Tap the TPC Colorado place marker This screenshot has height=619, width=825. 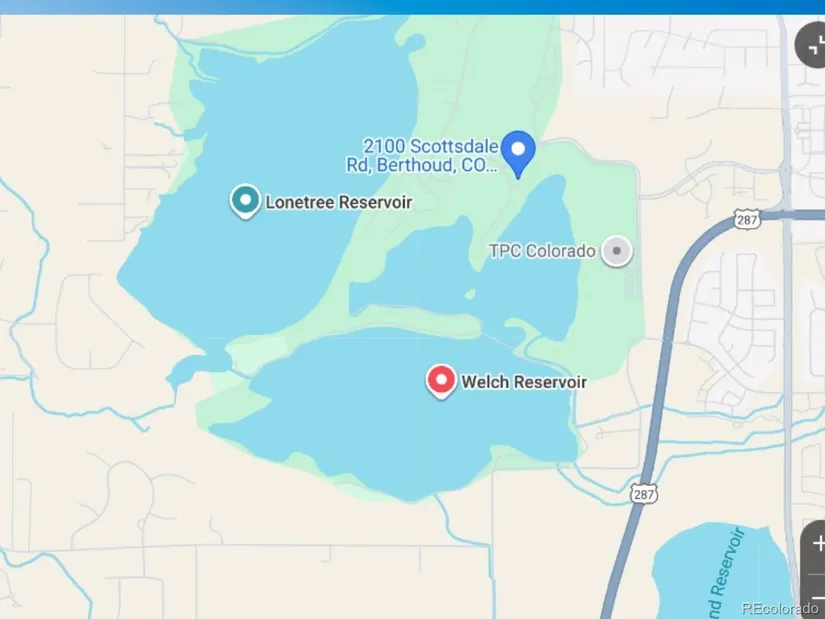coord(617,251)
